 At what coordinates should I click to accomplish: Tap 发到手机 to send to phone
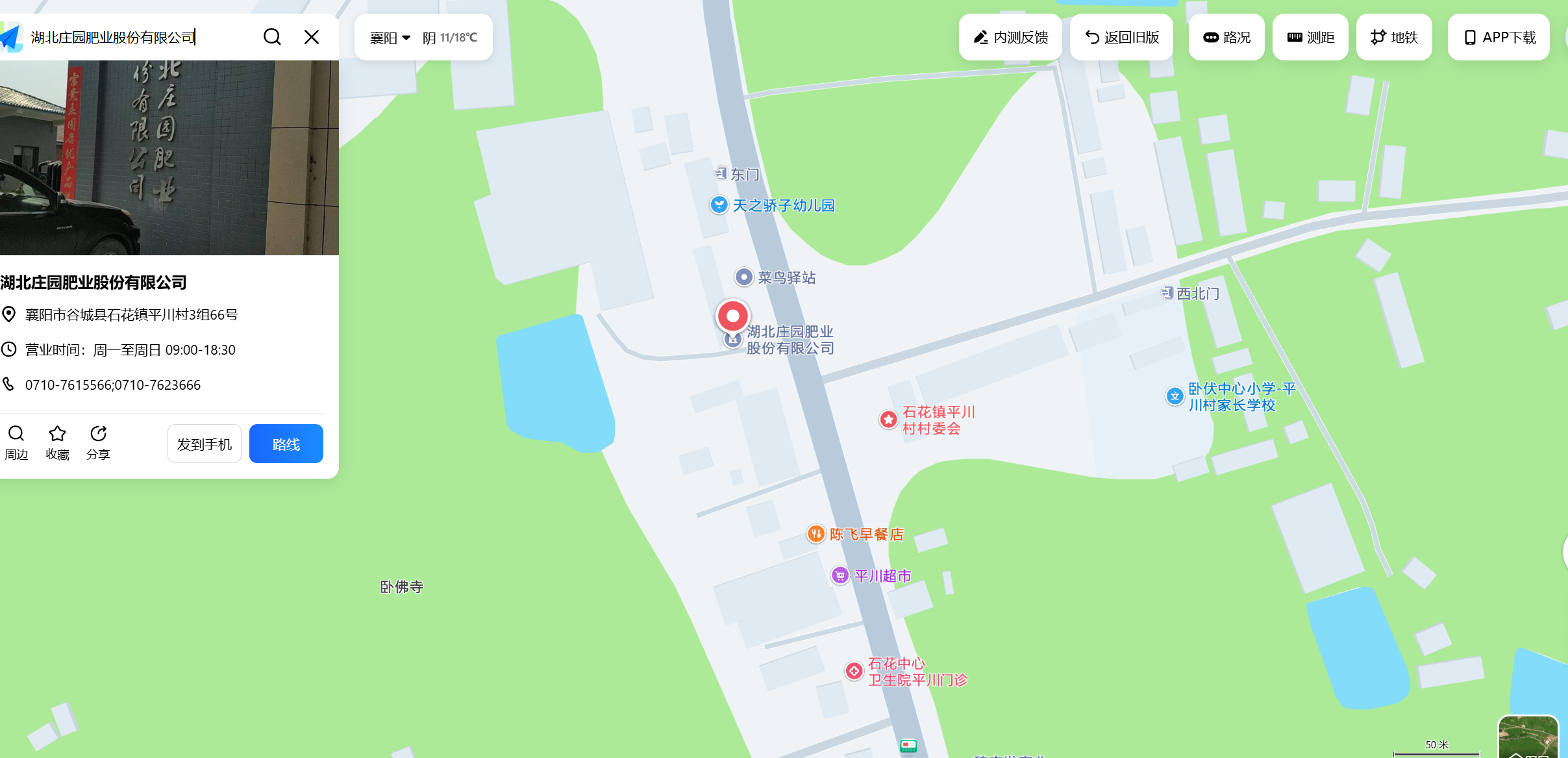pos(204,444)
